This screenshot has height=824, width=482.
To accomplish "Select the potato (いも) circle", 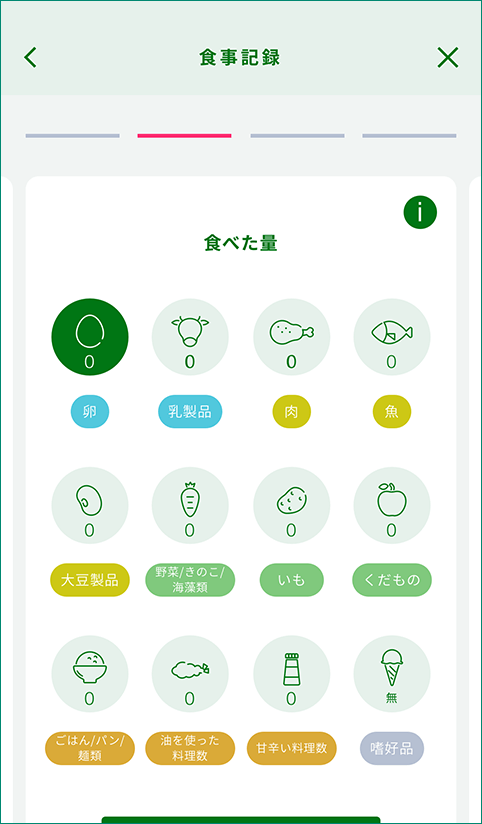I will coord(292,506).
